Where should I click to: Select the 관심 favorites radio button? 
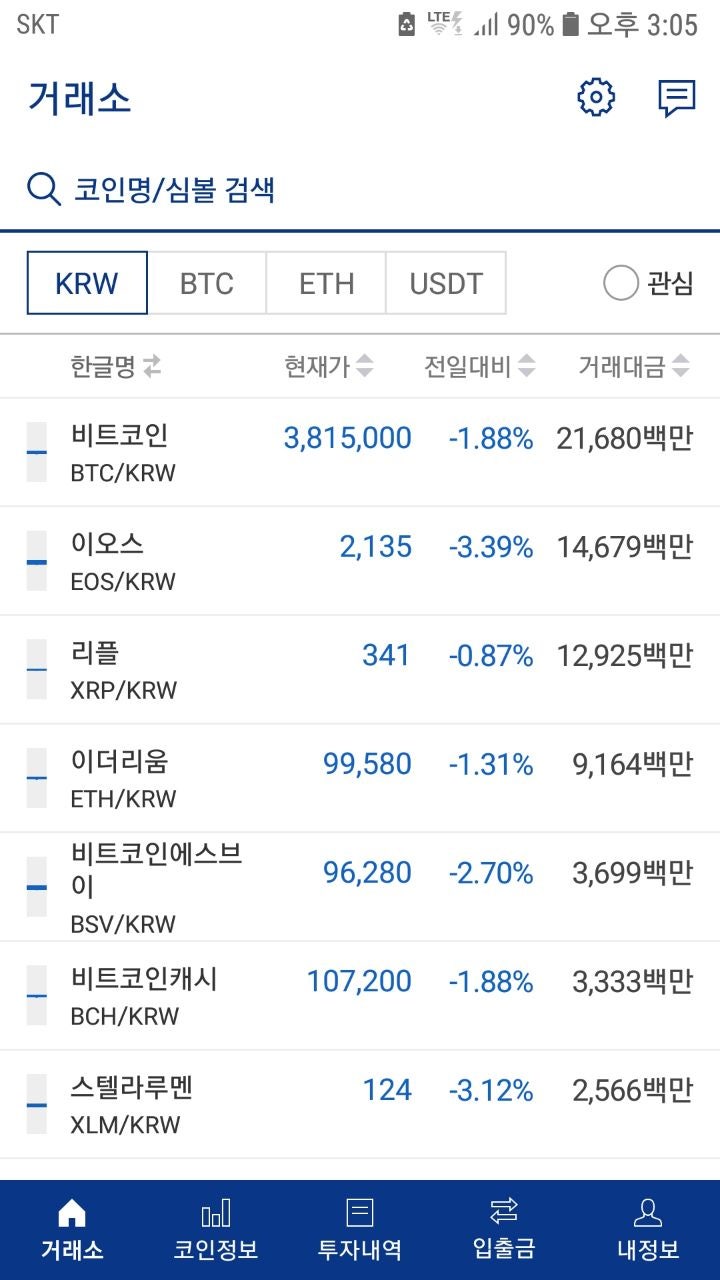point(620,283)
